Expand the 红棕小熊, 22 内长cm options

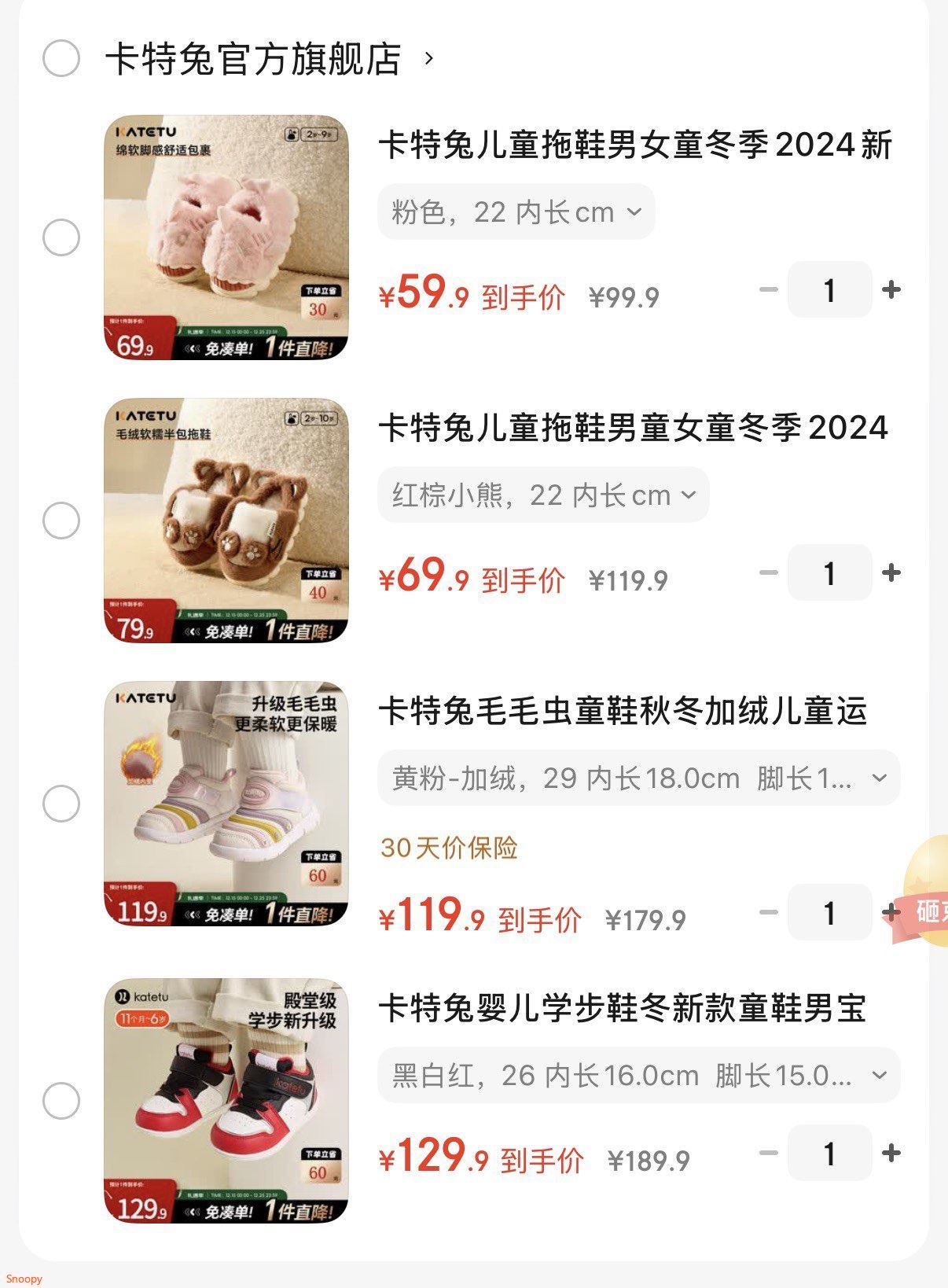pos(543,495)
